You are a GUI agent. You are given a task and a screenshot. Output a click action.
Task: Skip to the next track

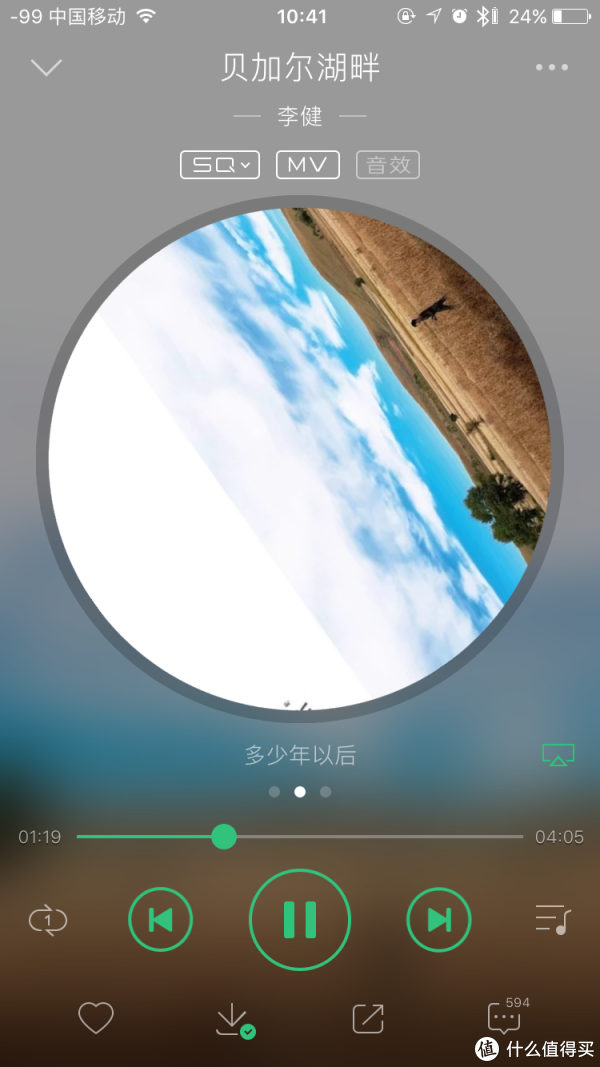pos(439,920)
